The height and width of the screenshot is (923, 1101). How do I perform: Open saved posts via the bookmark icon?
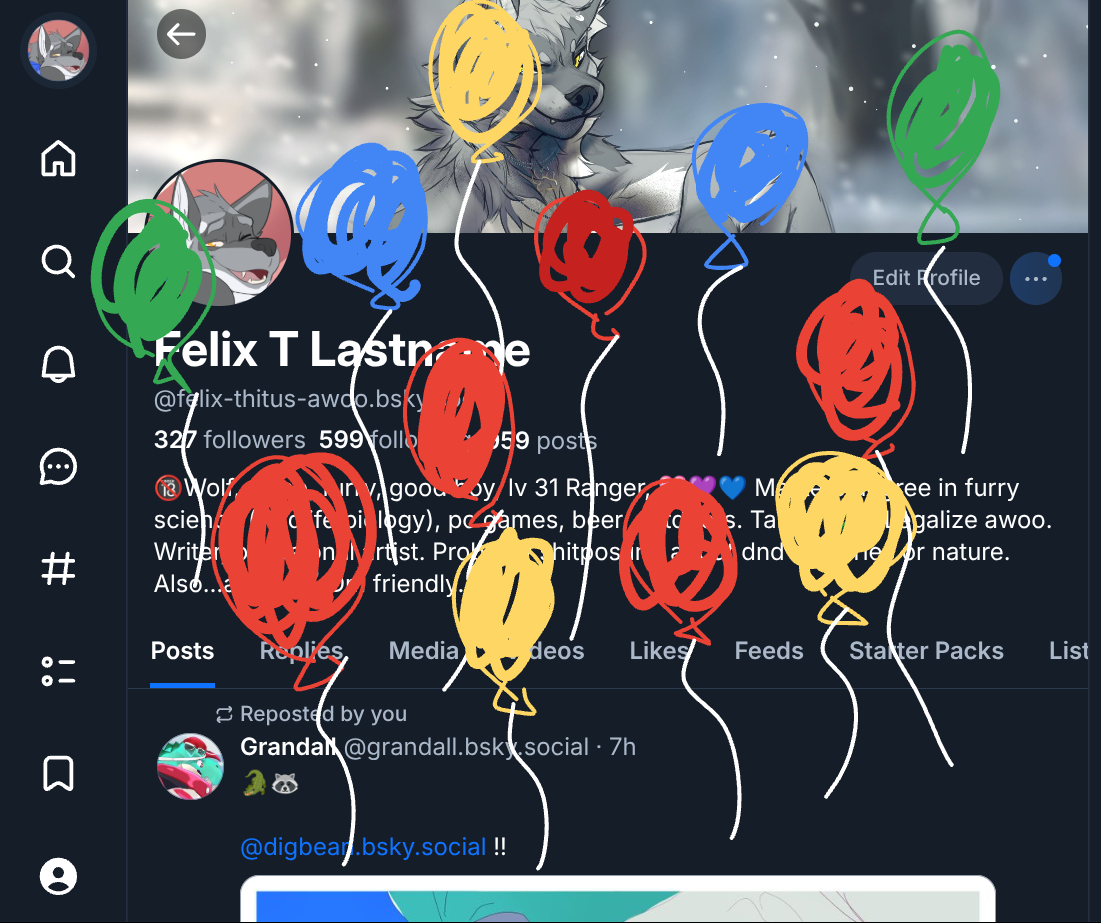tap(58, 773)
